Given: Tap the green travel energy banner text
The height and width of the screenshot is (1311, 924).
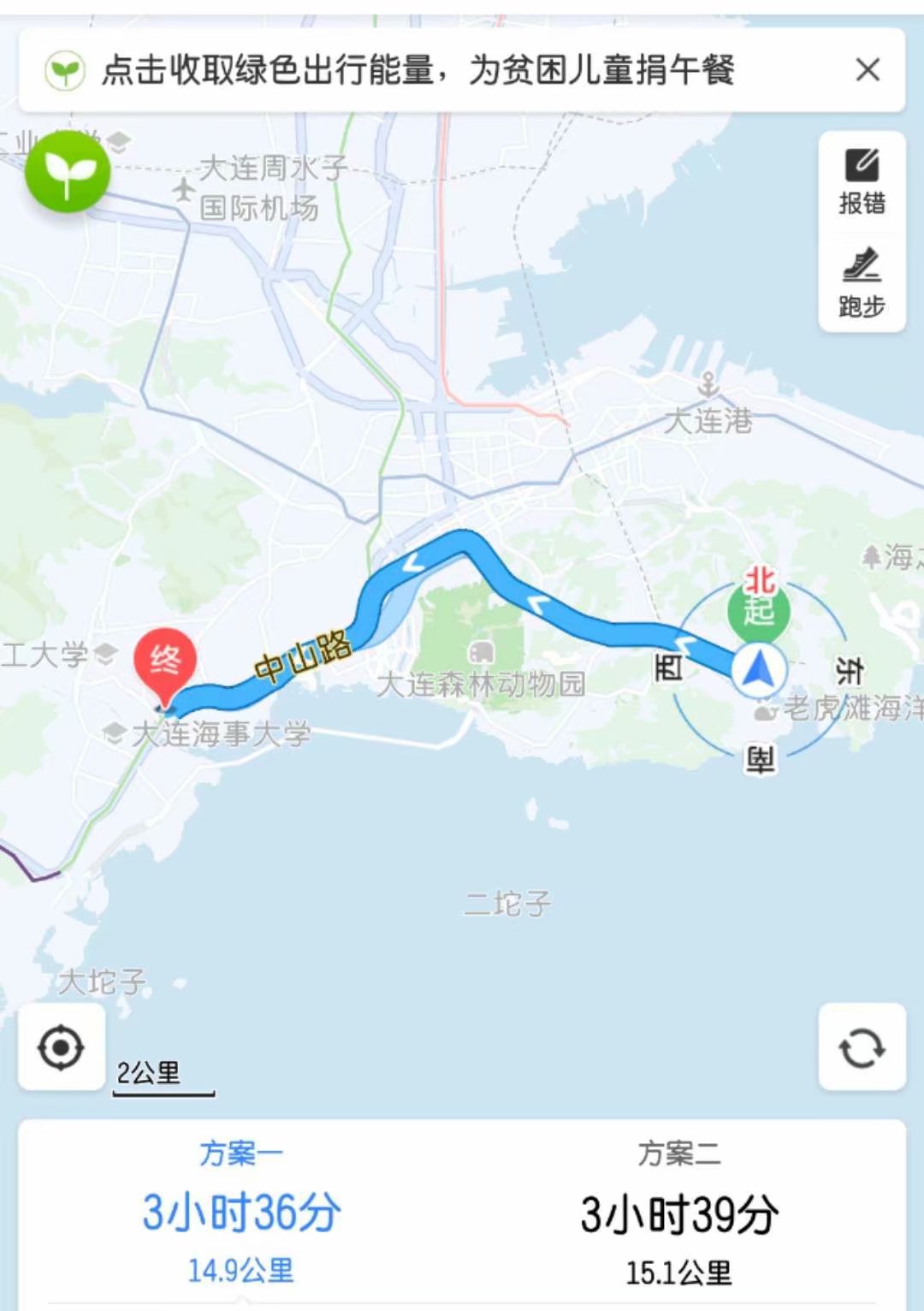Looking at the screenshot, I should tap(418, 70).
